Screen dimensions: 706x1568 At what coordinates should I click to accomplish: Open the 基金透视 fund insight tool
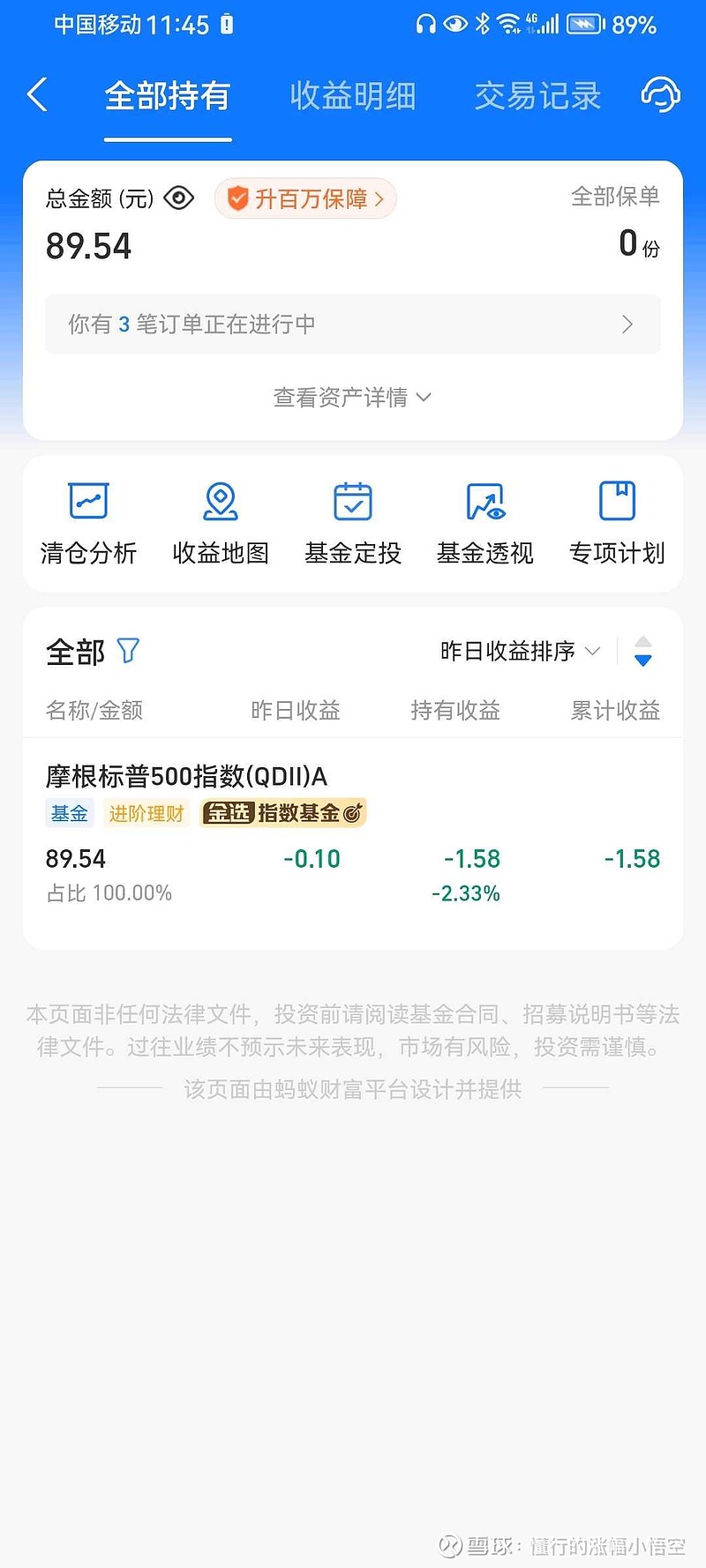(x=484, y=520)
